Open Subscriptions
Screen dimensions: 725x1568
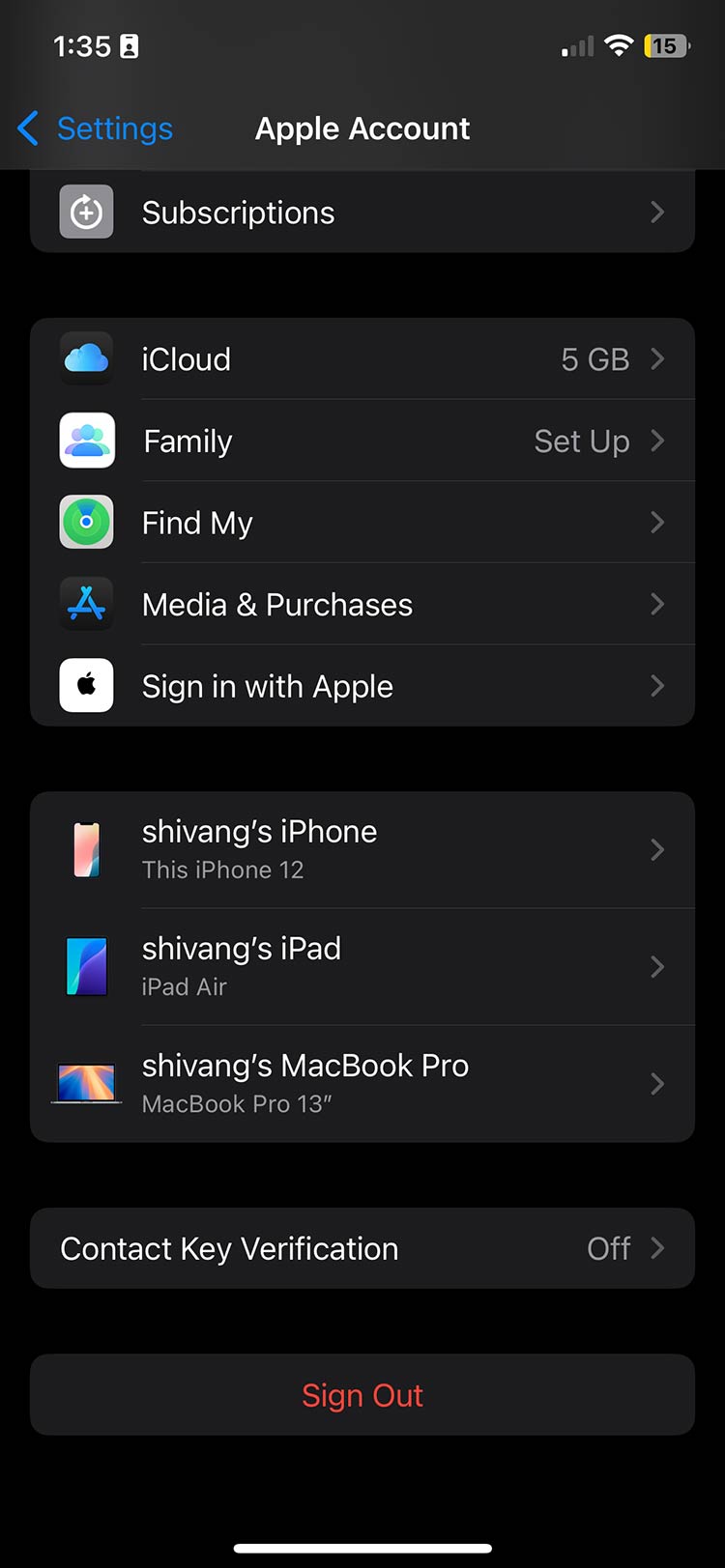(x=362, y=213)
